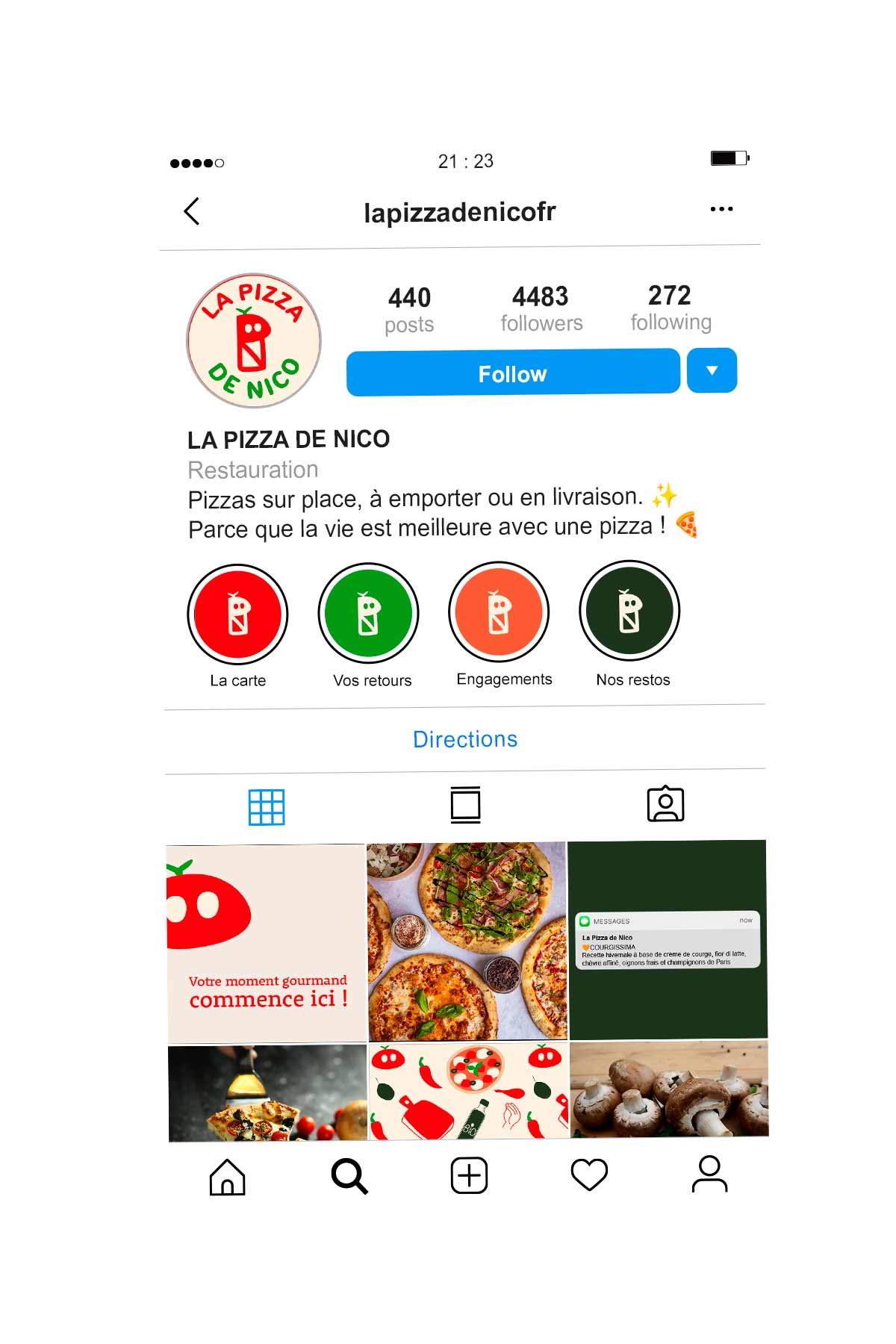Expand the dropdown arrow beside Follow
Image resolution: width=896 pixels, height=1344 pixels.
712,370
